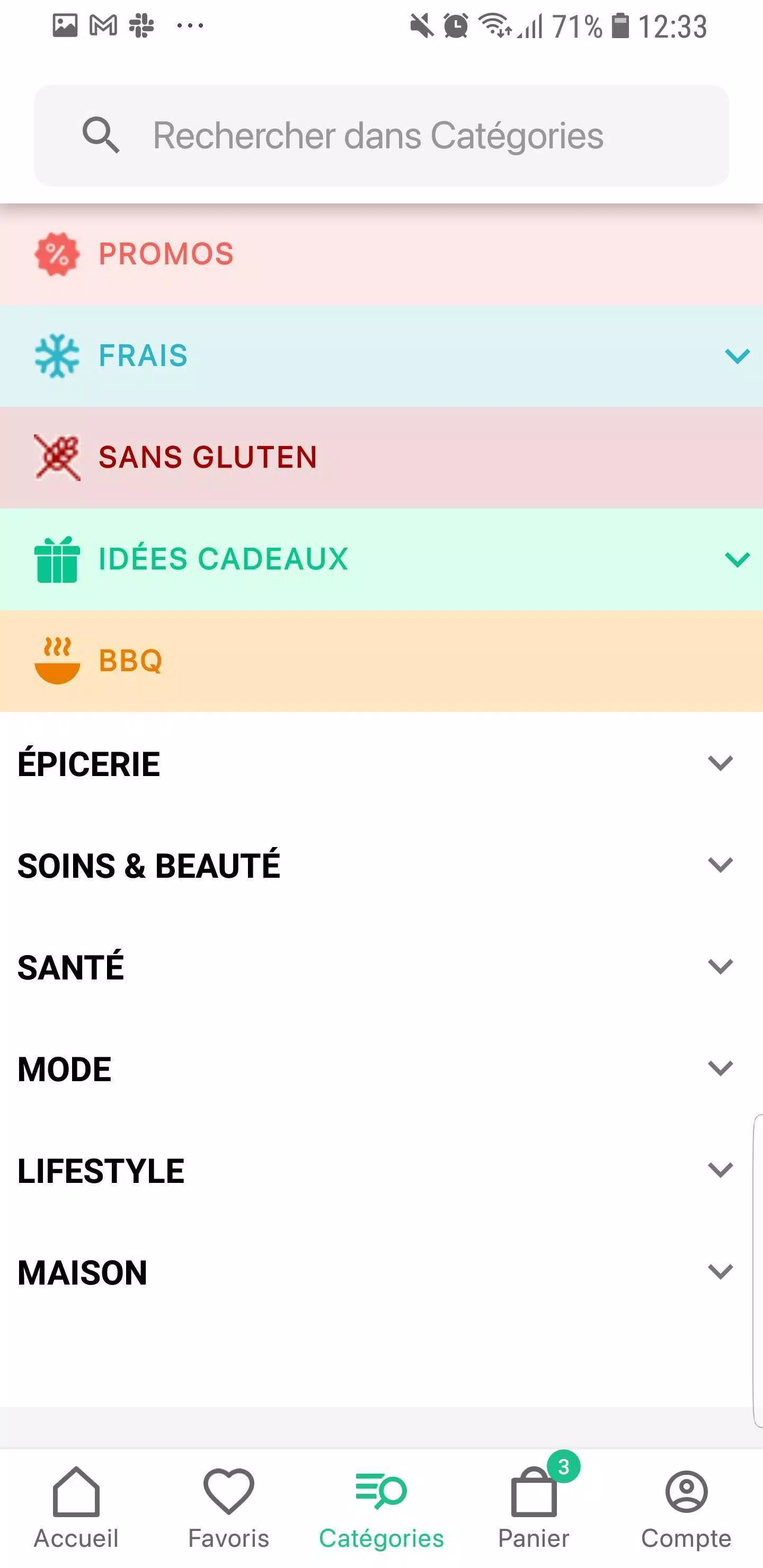Open the Compte tab

point(686,1508)
